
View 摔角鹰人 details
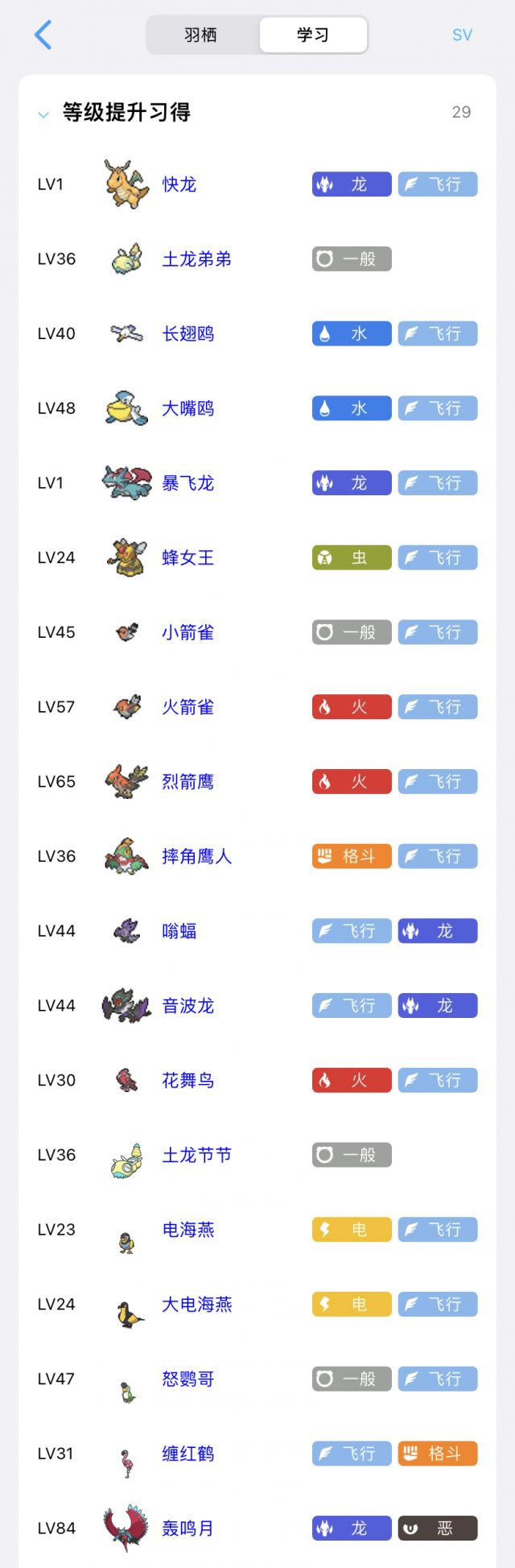tap(196, 856)
